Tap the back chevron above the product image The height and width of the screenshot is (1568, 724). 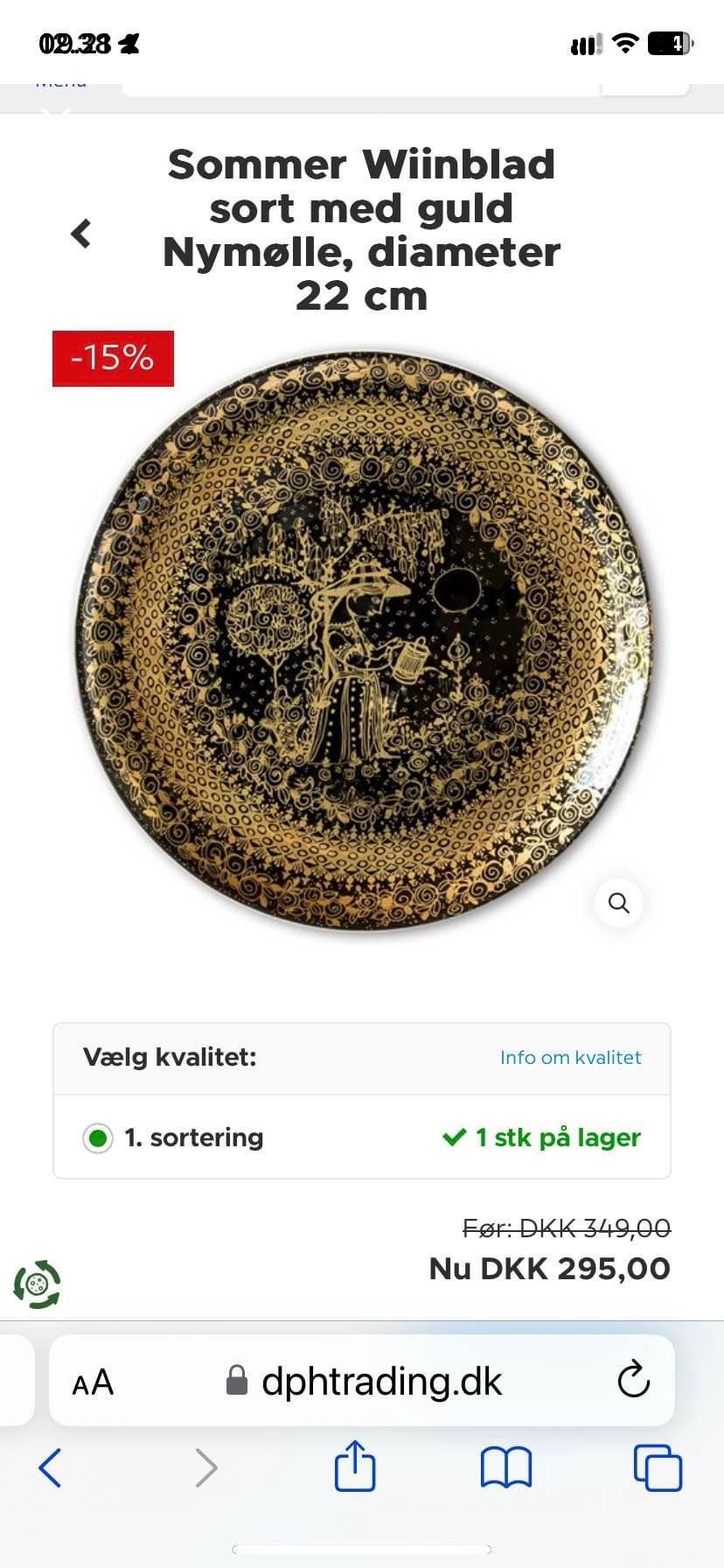[x=80, y=234]
